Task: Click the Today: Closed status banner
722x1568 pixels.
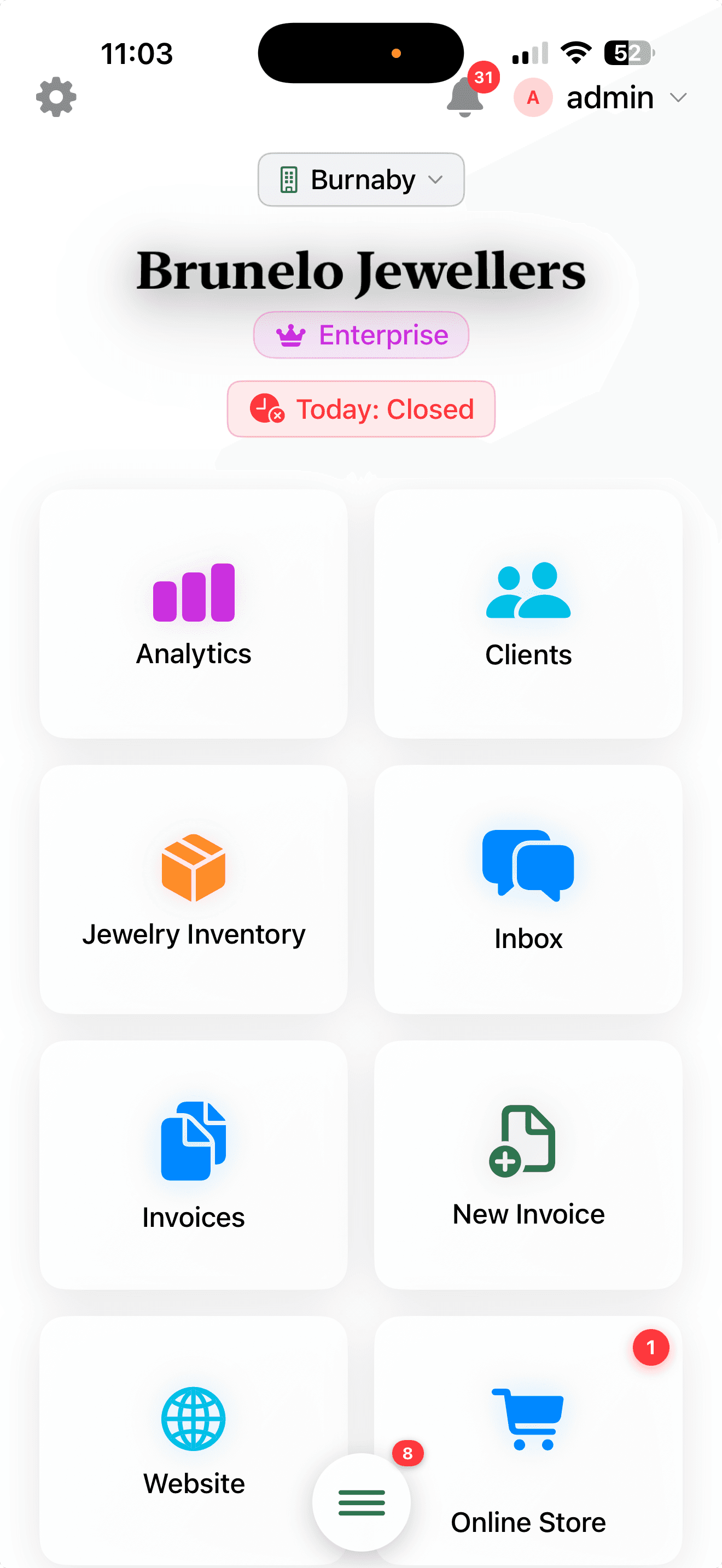Action: (360, 409)
